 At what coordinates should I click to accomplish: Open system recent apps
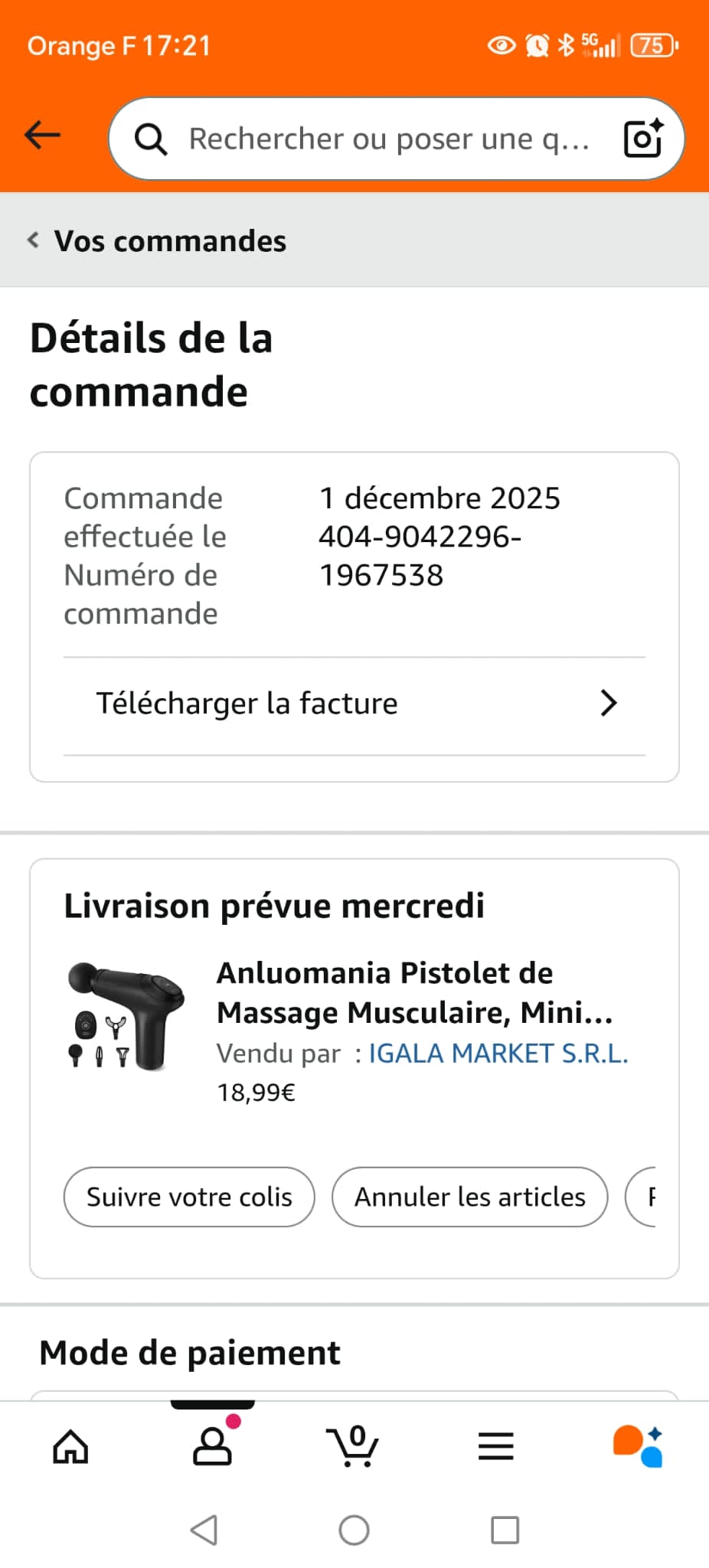[x=505, y=1530]
